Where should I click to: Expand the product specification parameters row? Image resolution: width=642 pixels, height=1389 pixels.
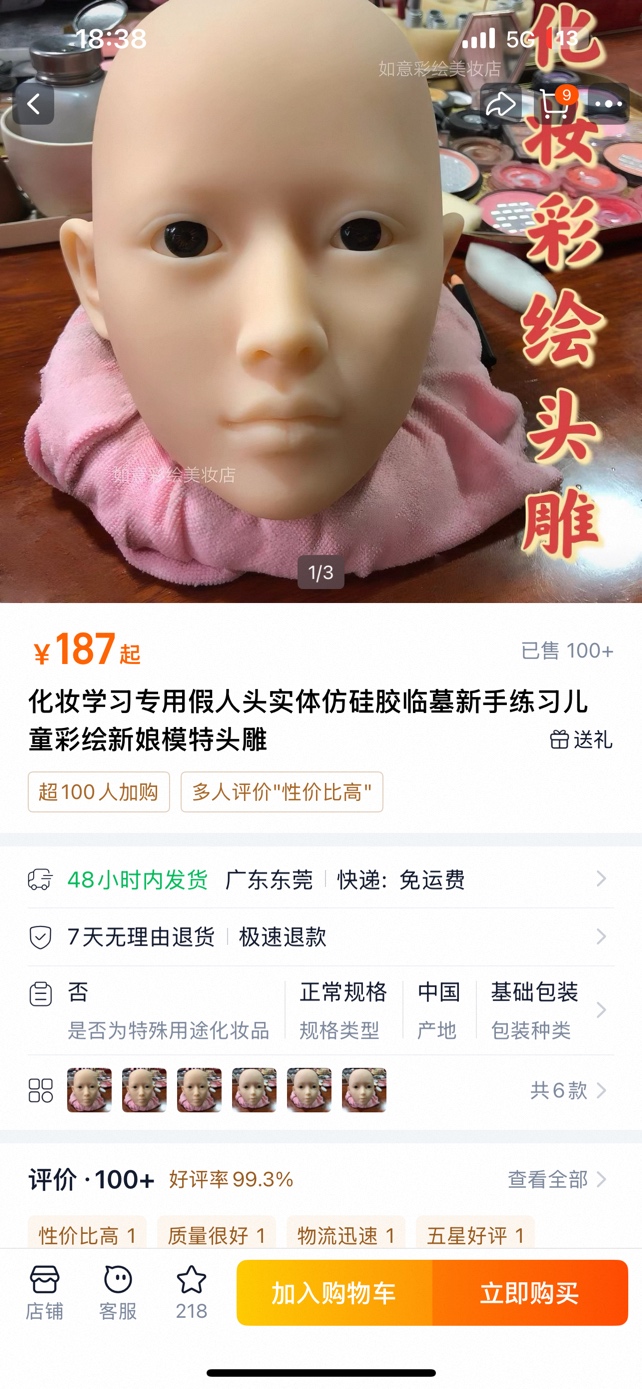601,1010
